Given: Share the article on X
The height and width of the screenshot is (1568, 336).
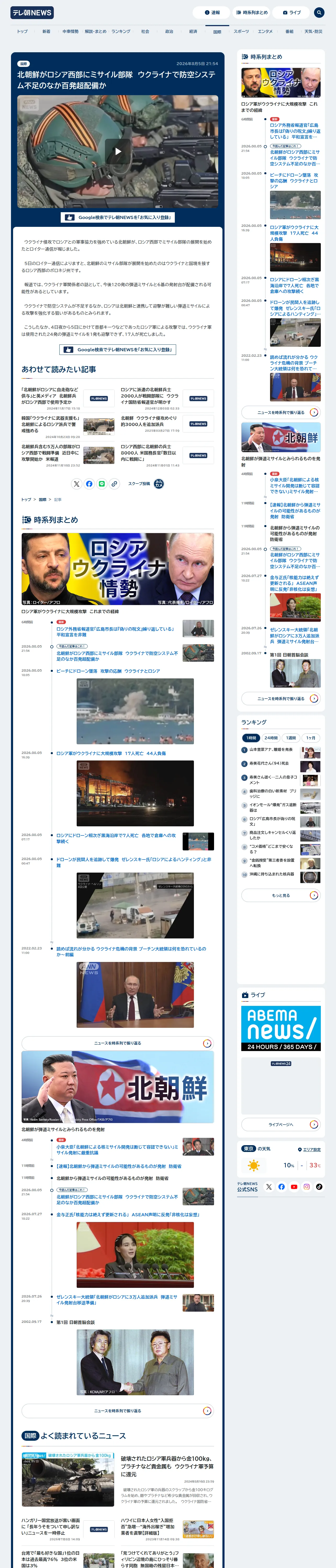Looking at the screenshot, I should tap(76, 484).
